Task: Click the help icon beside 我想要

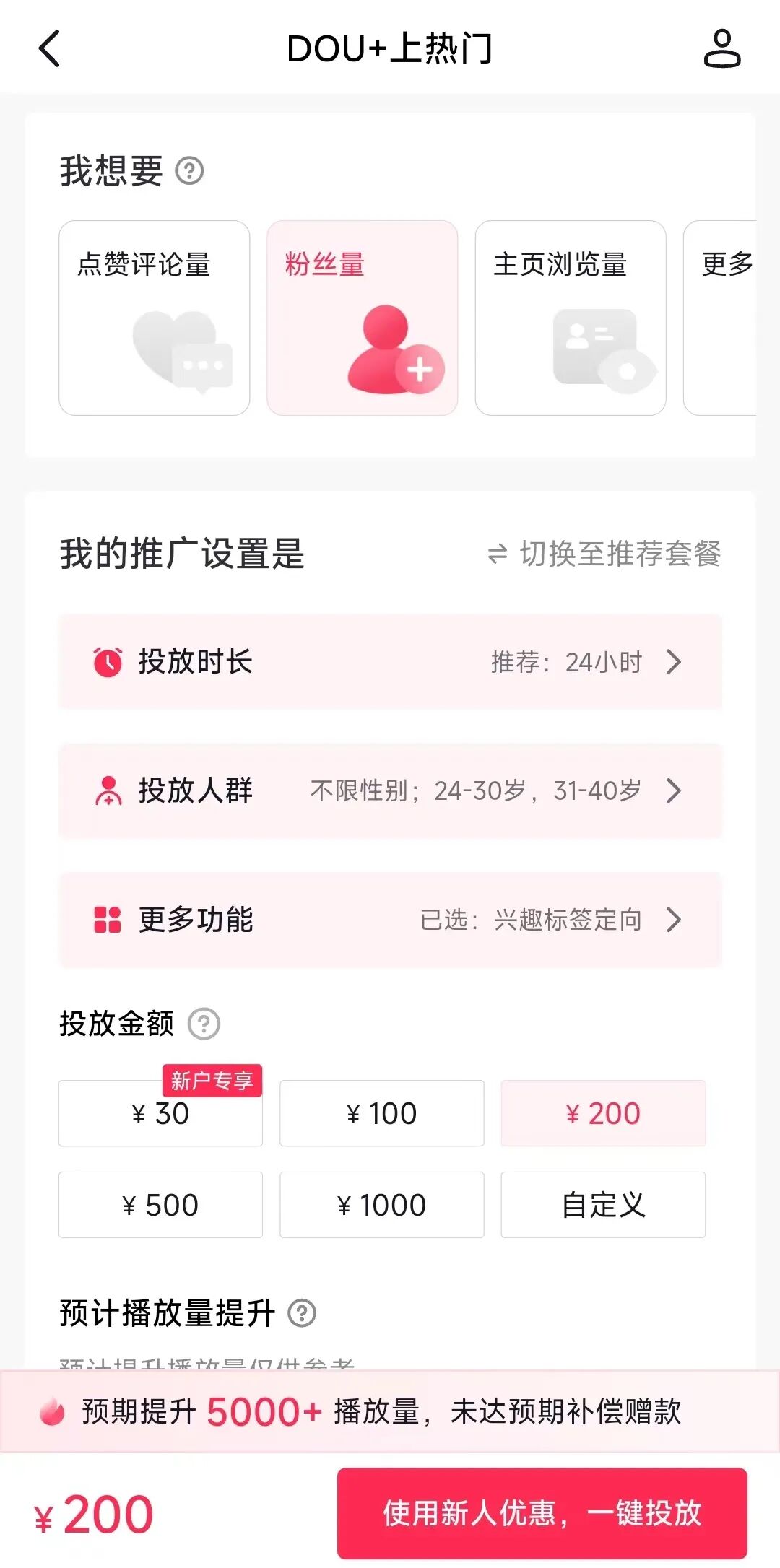Action: coord(190,172)
